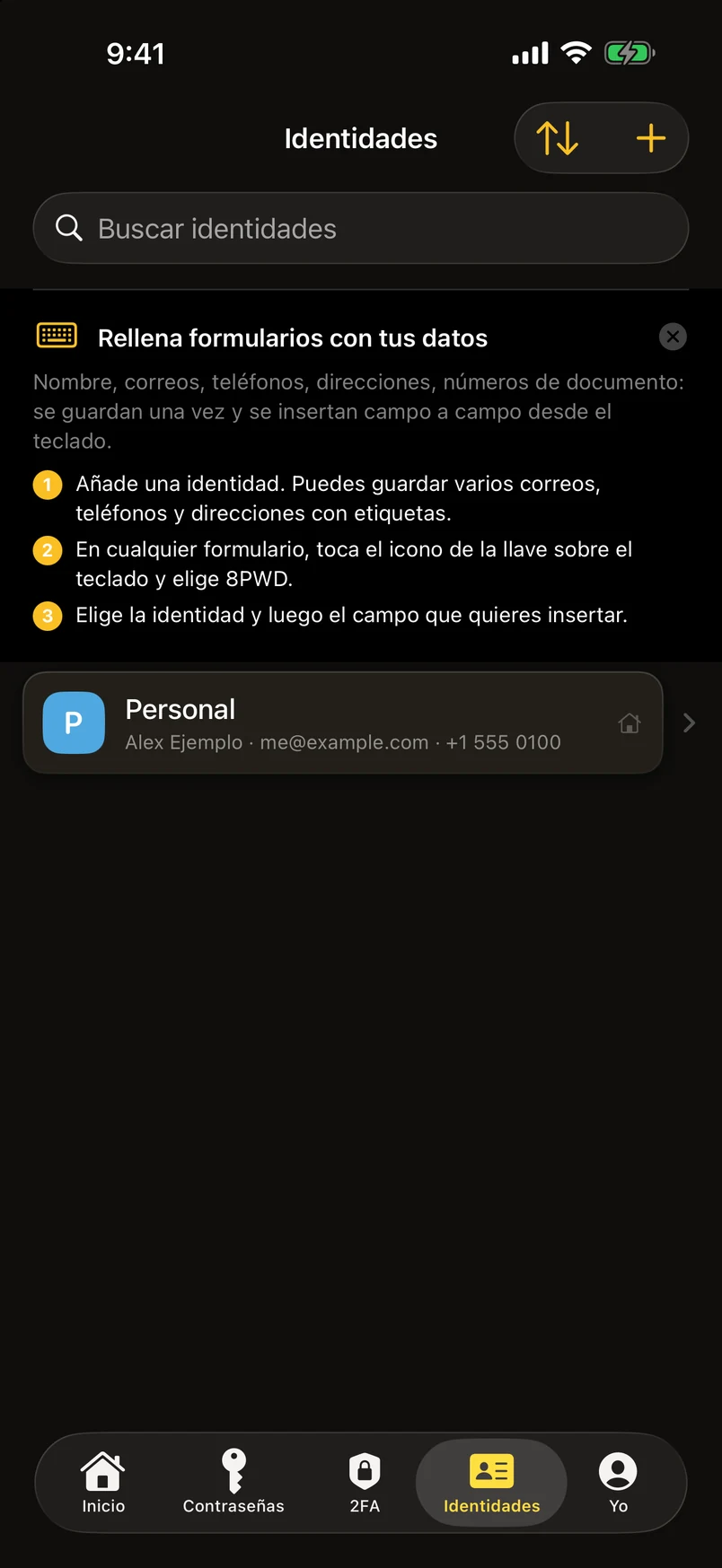The height and width of the screenshot is (1568, 722).
Task: Select the Identidades tab
Action: (491, 1483)
